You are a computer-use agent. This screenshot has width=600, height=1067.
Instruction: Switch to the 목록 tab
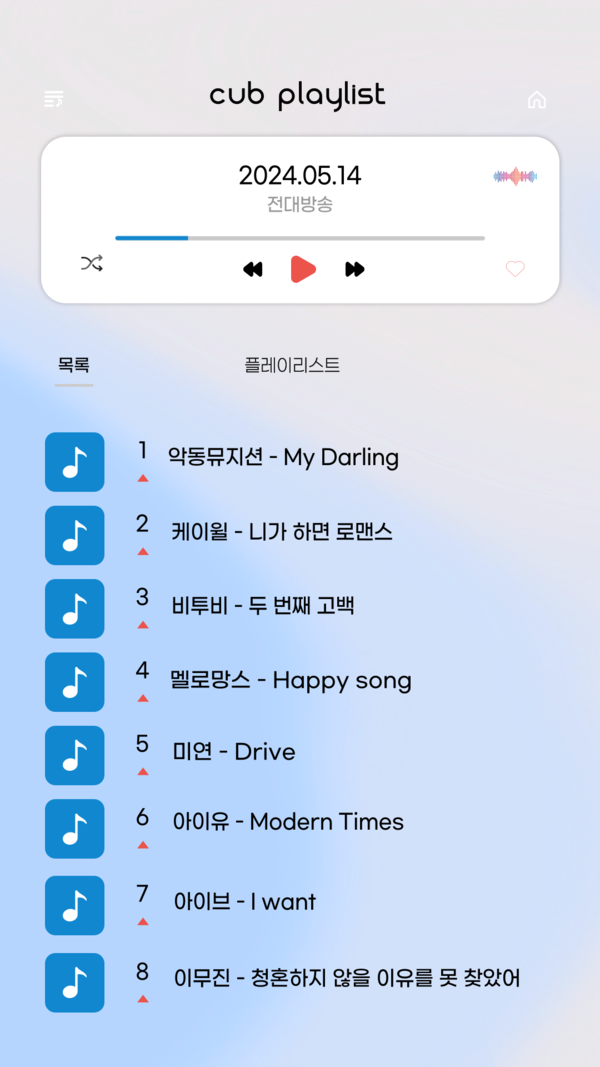(x=74, y=365)
